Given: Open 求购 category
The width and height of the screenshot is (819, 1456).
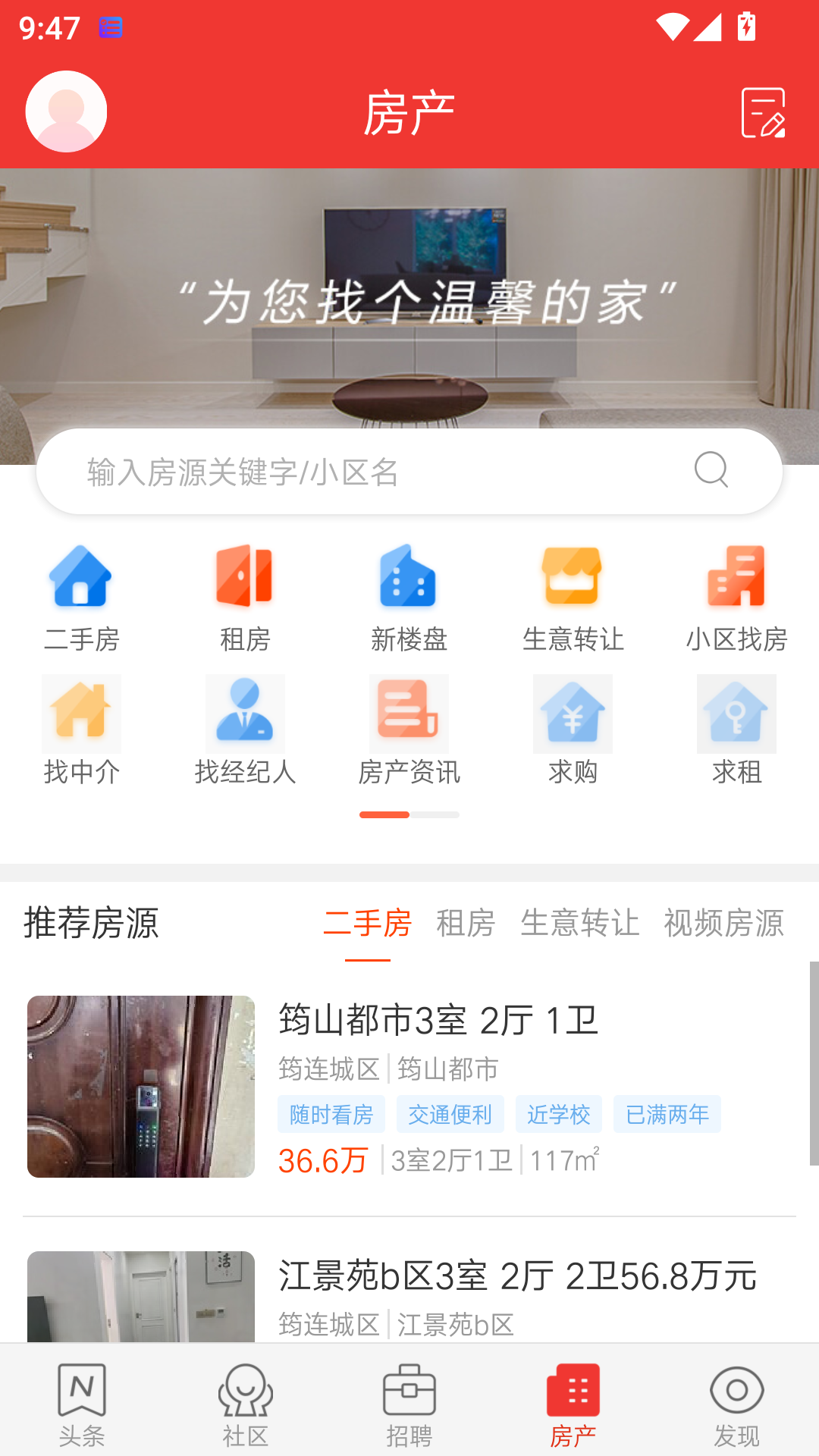Looking at the screenshot, I should pos(573,730).
